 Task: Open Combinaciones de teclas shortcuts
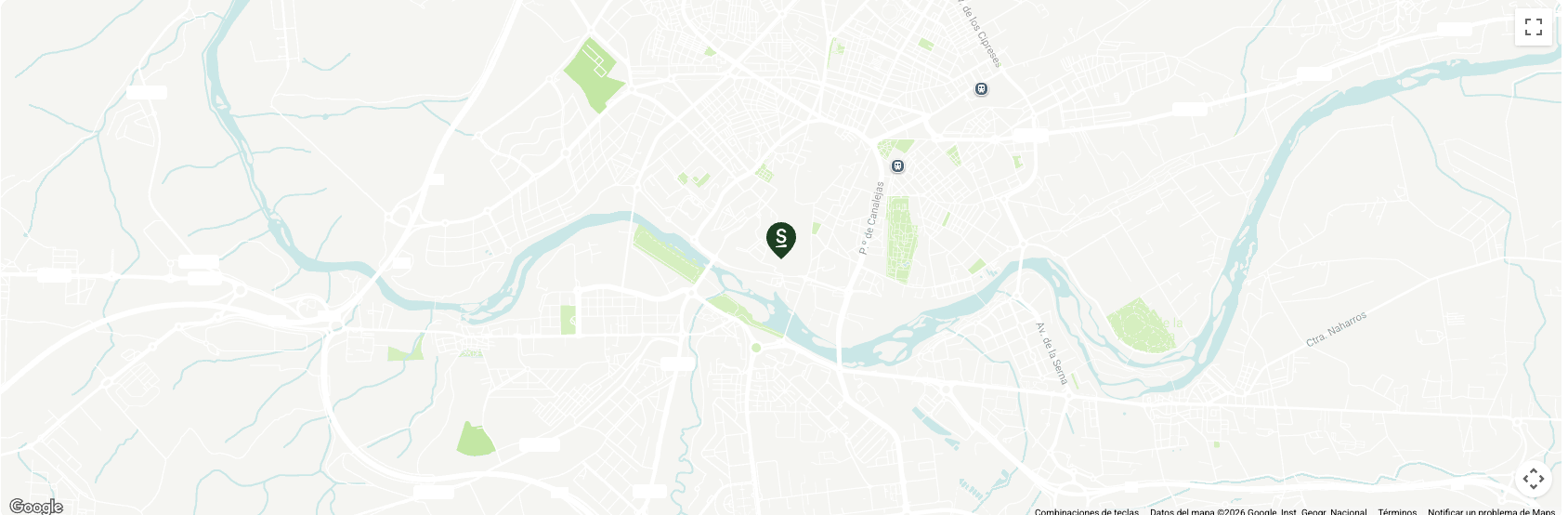click(x=1086, y=511)
